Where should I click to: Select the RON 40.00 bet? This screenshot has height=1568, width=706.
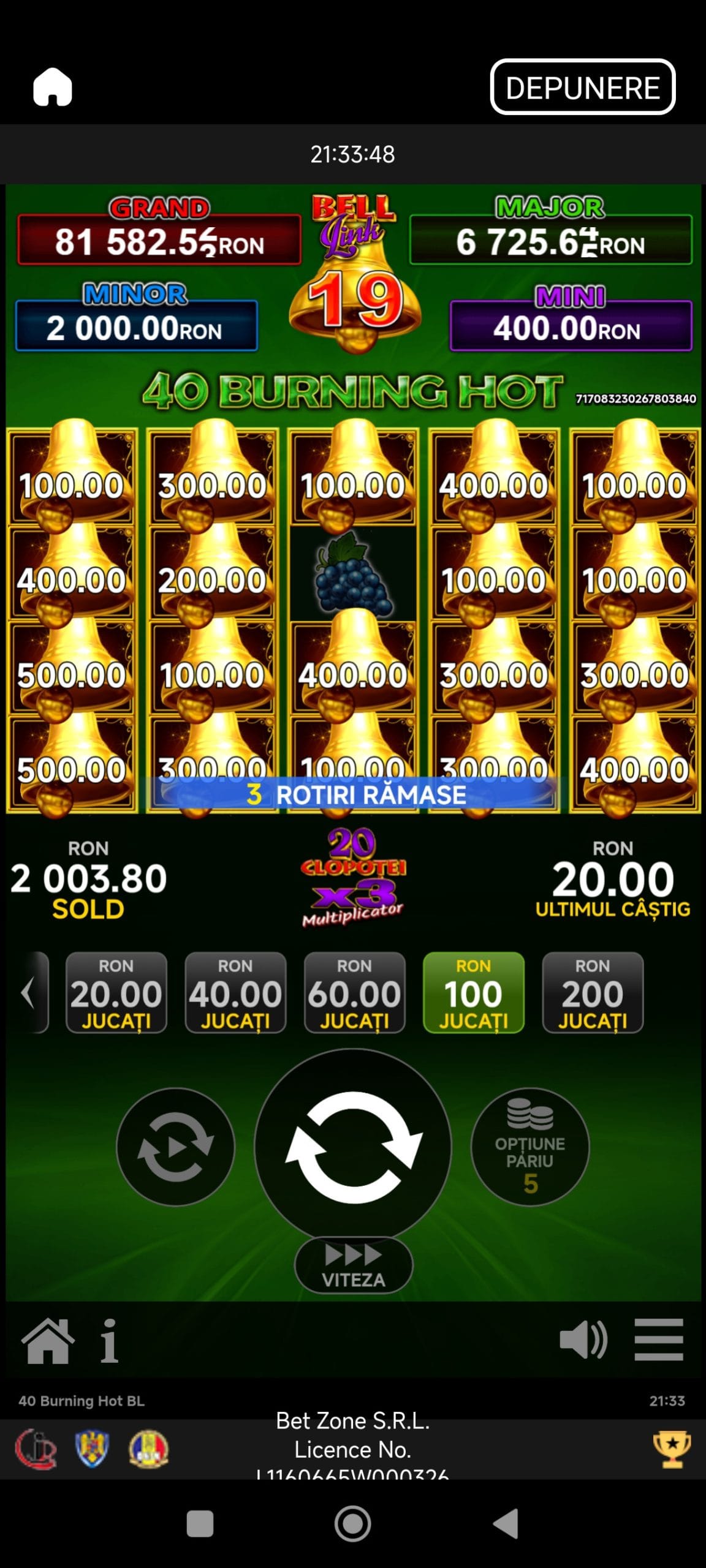coord(235,992)
